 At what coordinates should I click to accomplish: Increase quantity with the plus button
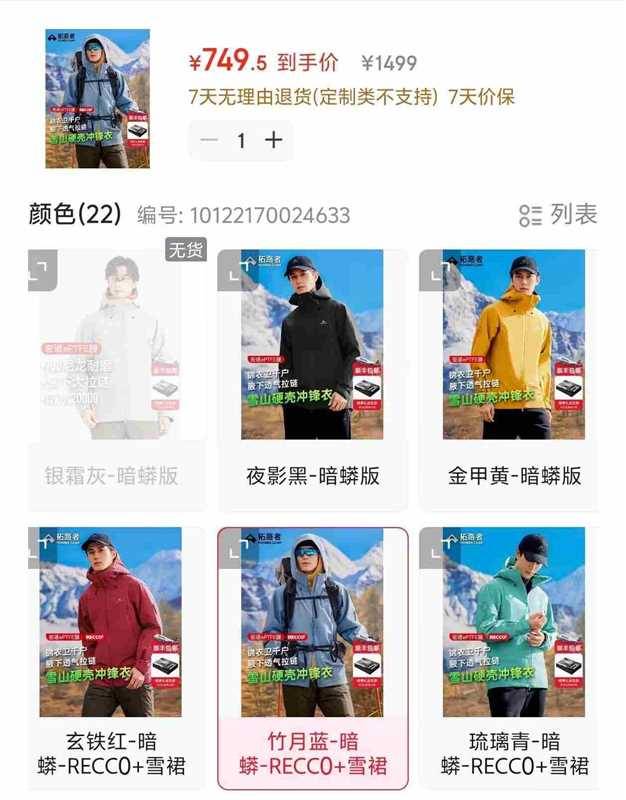(273, 141)
